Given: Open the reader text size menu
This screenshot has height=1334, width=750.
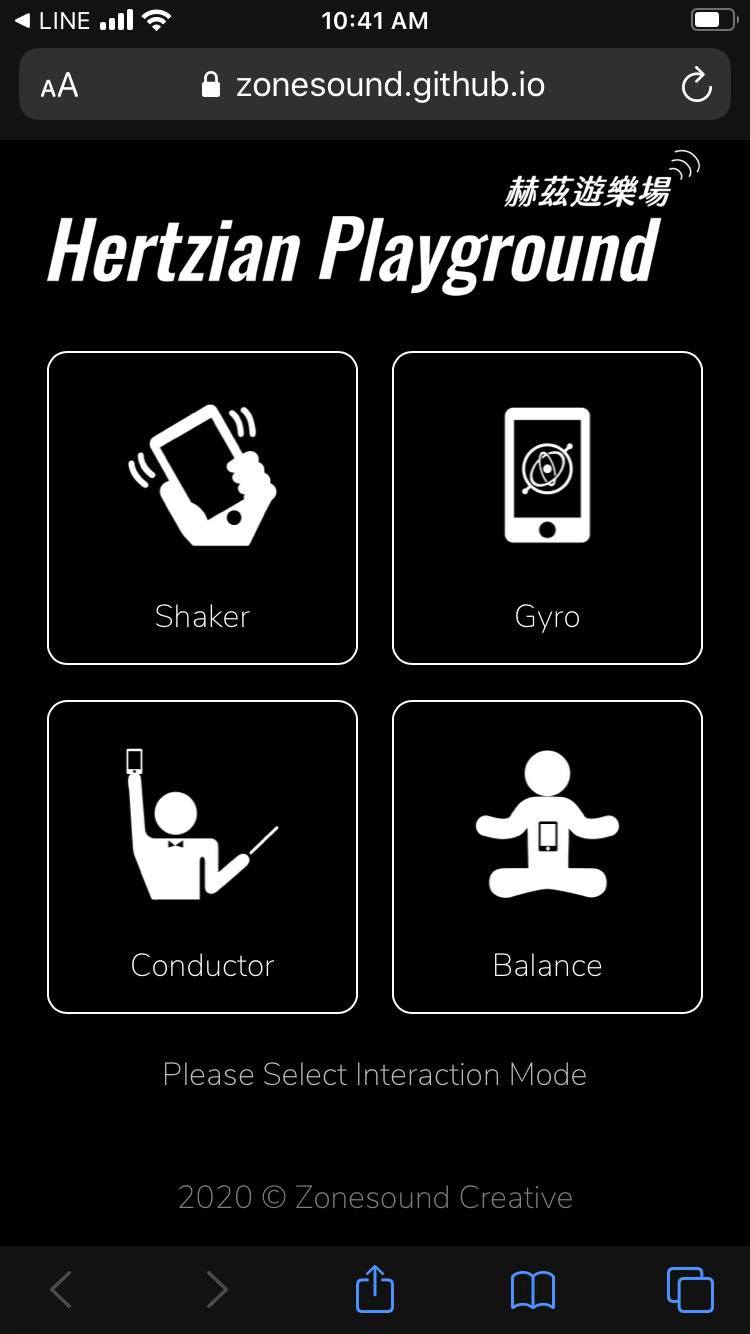Looking at the screenshot, I should click(x=59, y=86).
